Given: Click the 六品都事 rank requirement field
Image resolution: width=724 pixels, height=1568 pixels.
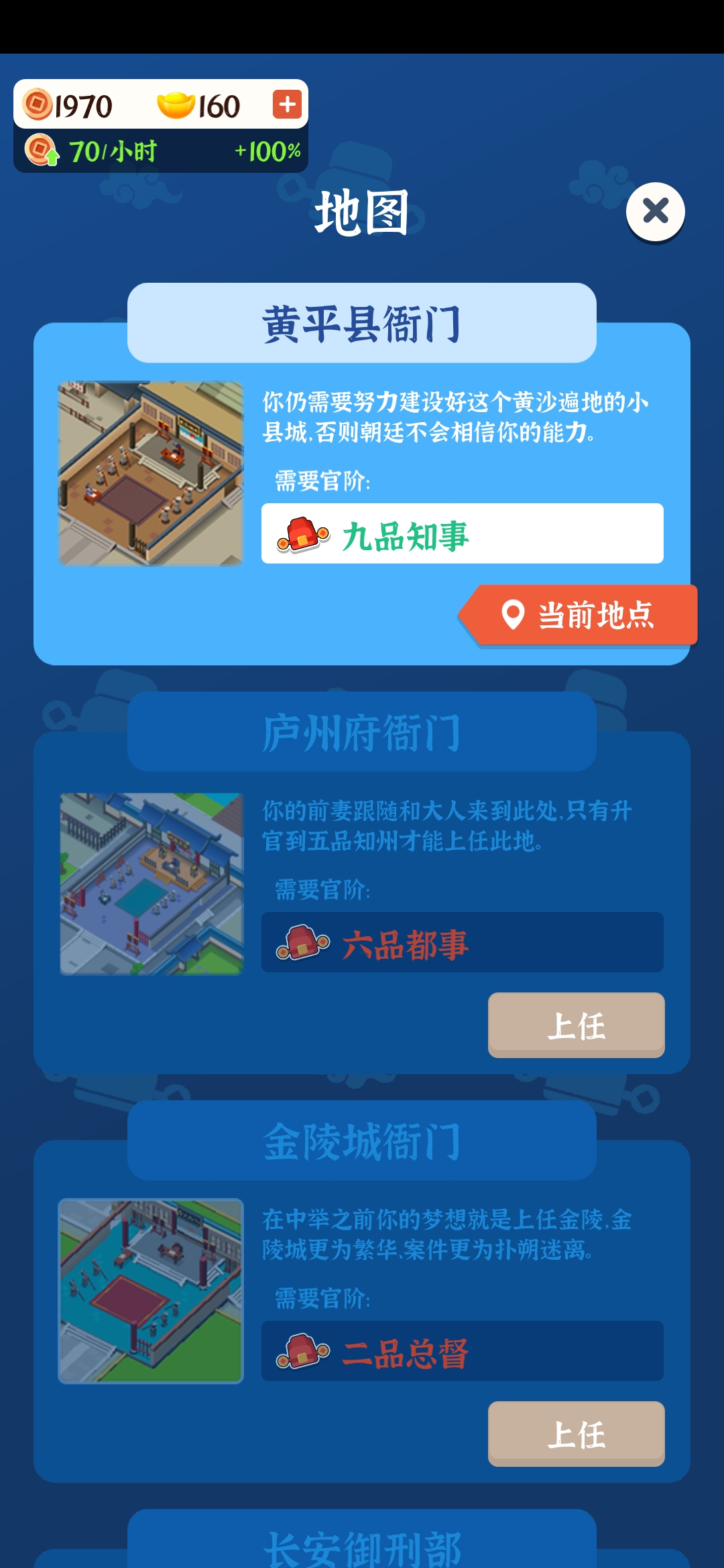Looking at the screenshot, I should (x=461, y=943).
